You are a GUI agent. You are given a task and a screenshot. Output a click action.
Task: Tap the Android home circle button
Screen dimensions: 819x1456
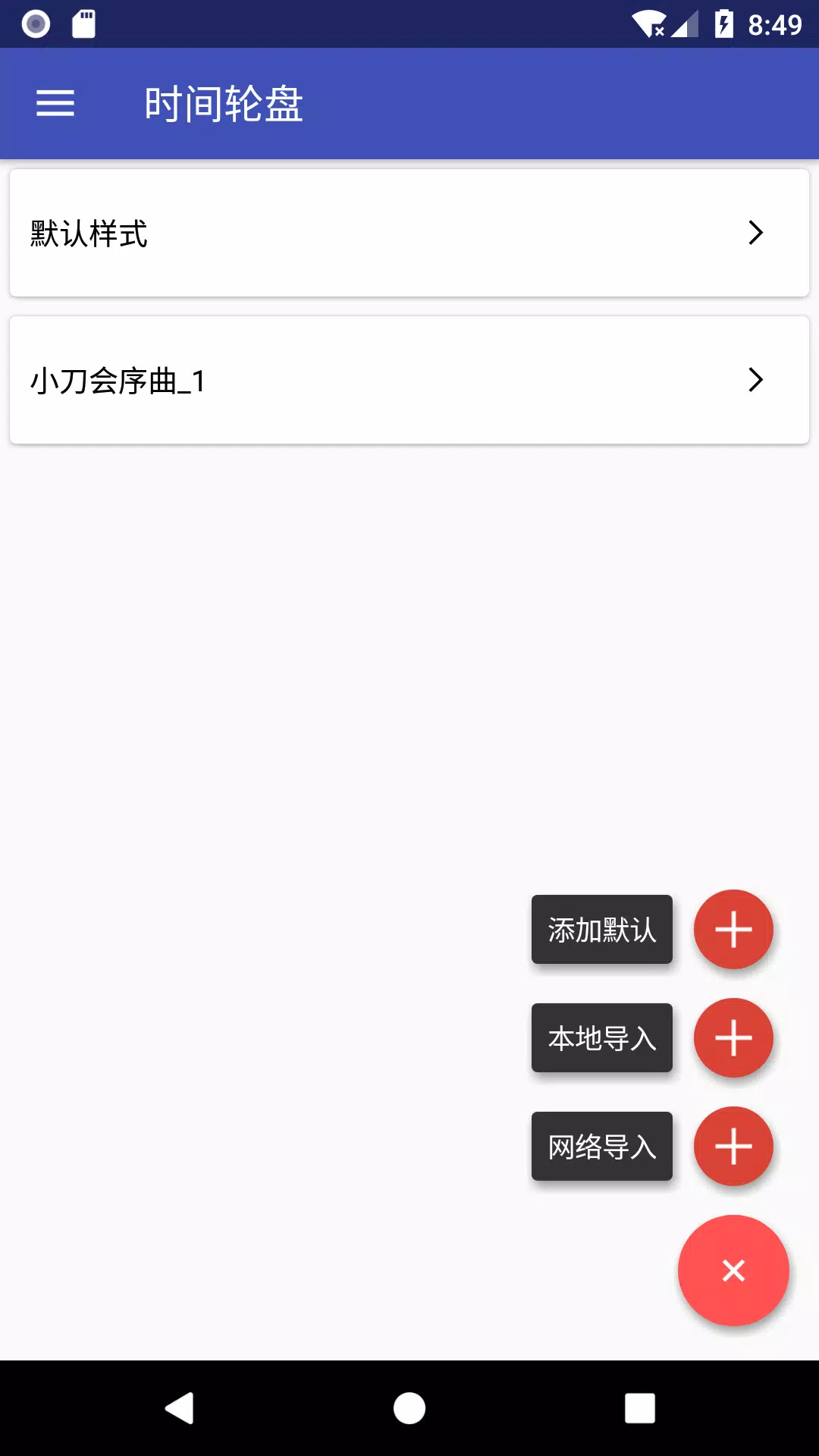[409, 1410]
